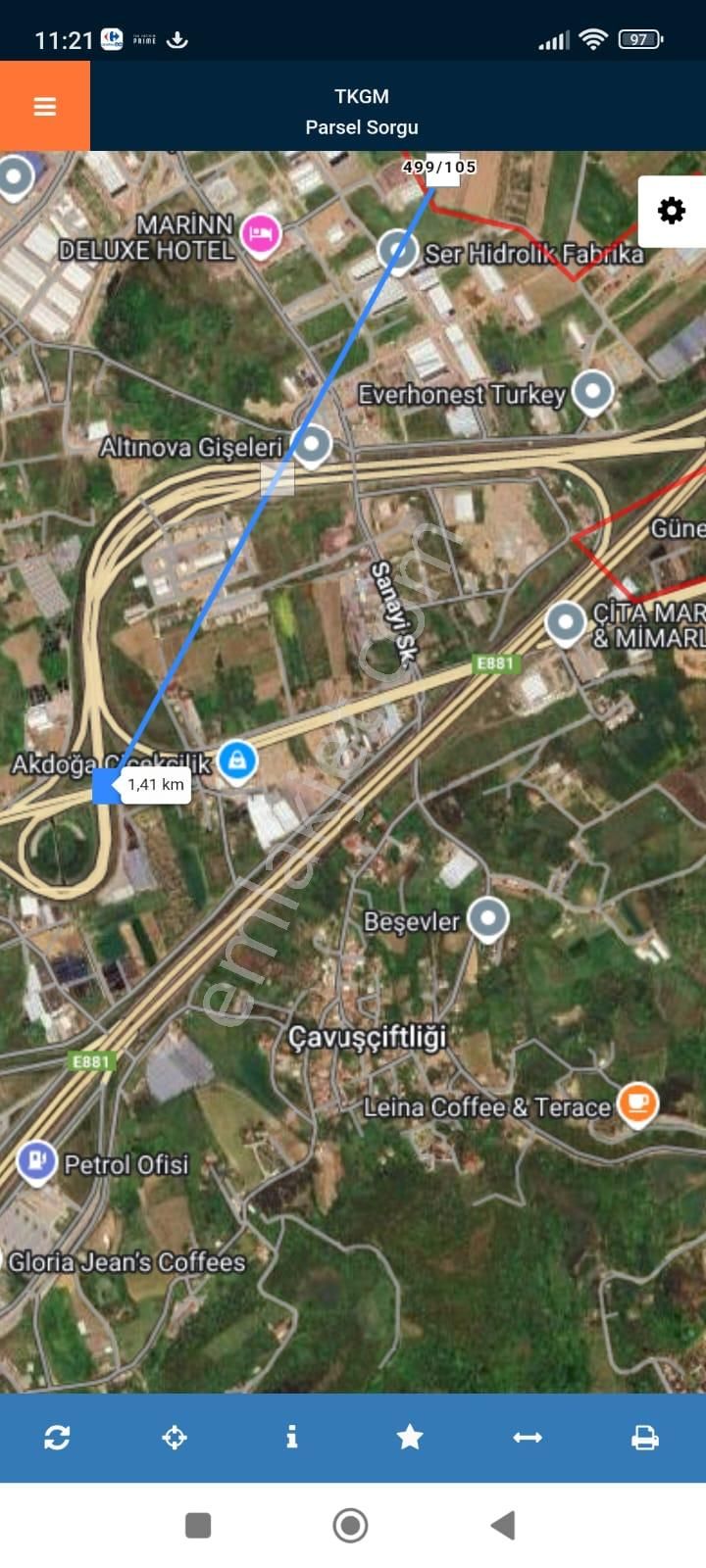Return to the home screen
Viewport: 706px width, 1568px height.
pos(350,1525)
